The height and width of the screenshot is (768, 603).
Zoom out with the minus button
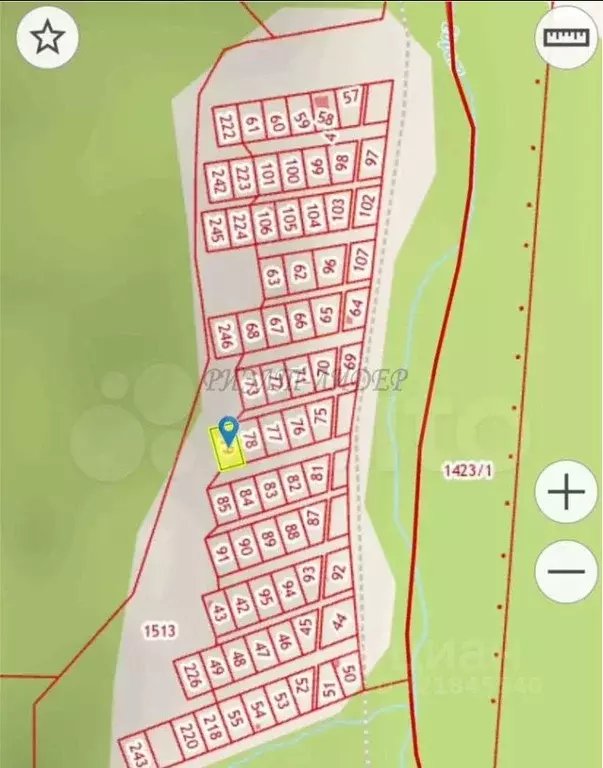(x=566, y=572)
